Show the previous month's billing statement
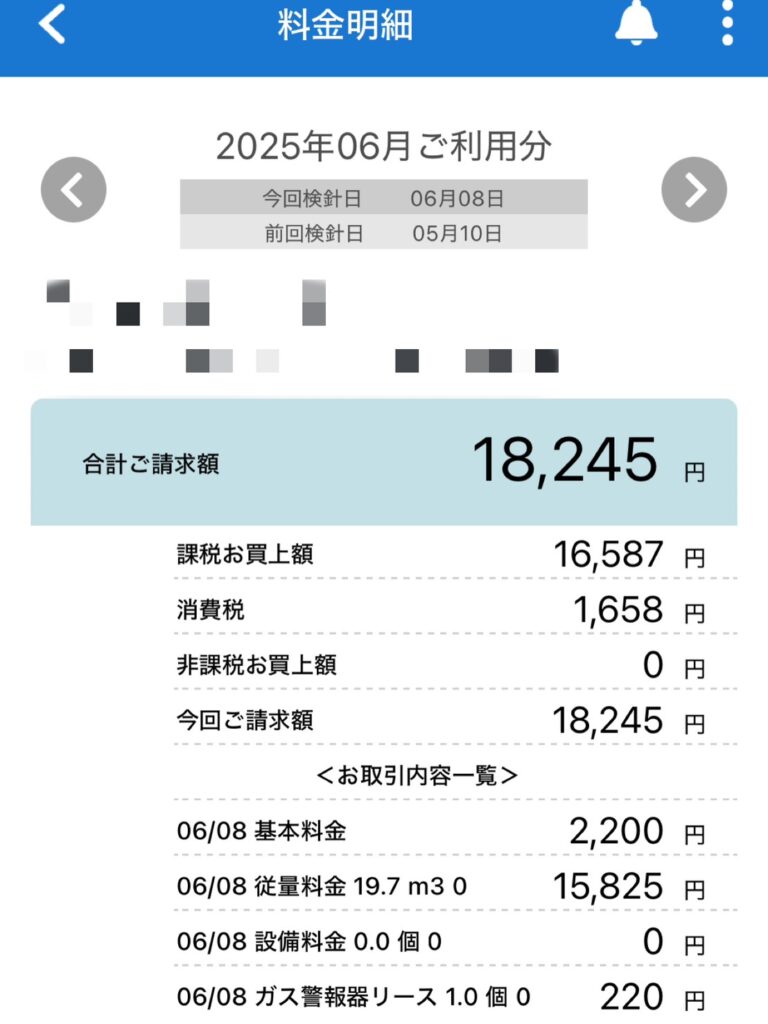The width and height of the screenshot is (768, 1024). (73, 190)
